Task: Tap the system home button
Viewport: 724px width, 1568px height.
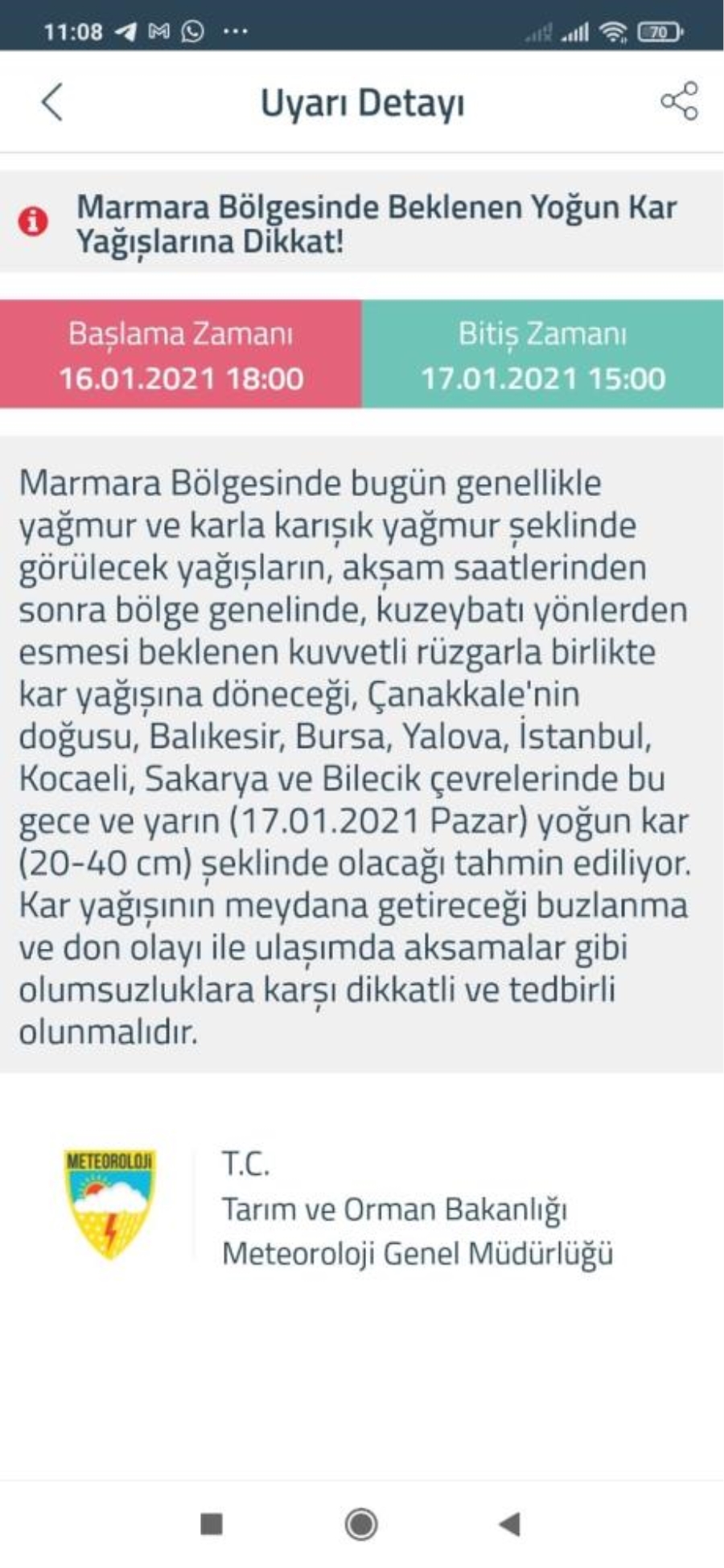Action: pos(361,1523)
